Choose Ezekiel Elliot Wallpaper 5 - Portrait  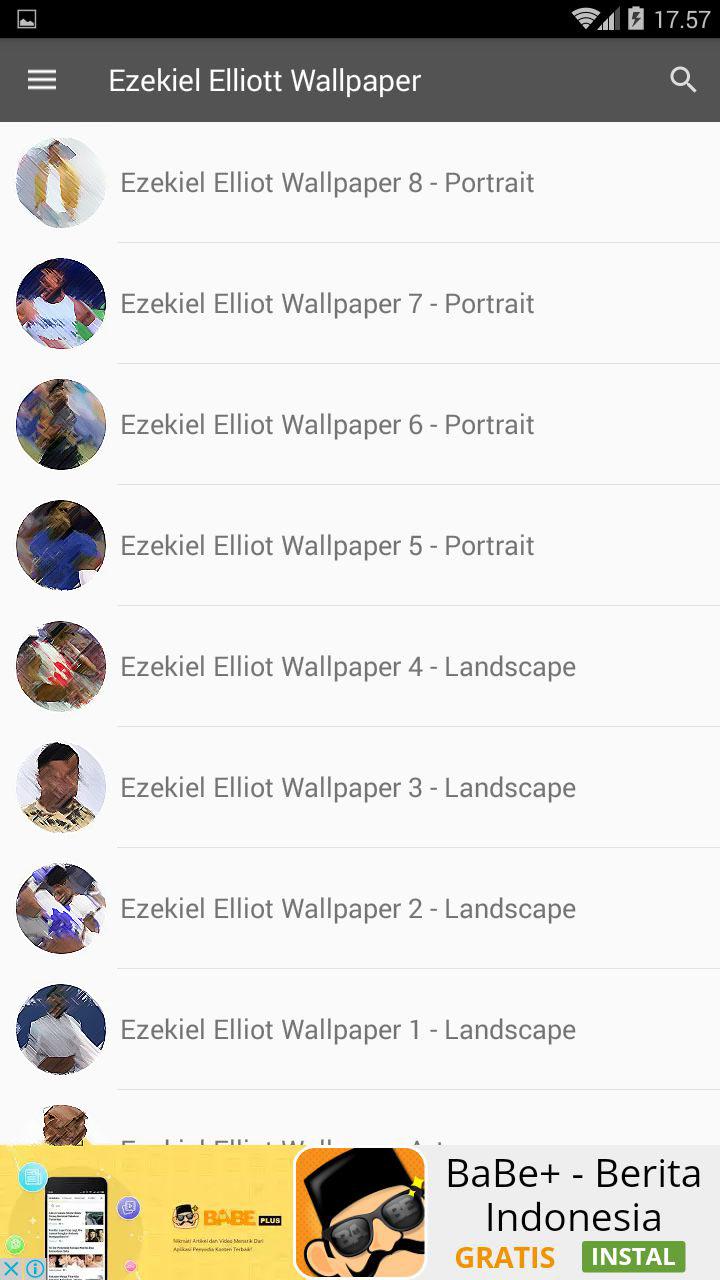tap(327, 546)
